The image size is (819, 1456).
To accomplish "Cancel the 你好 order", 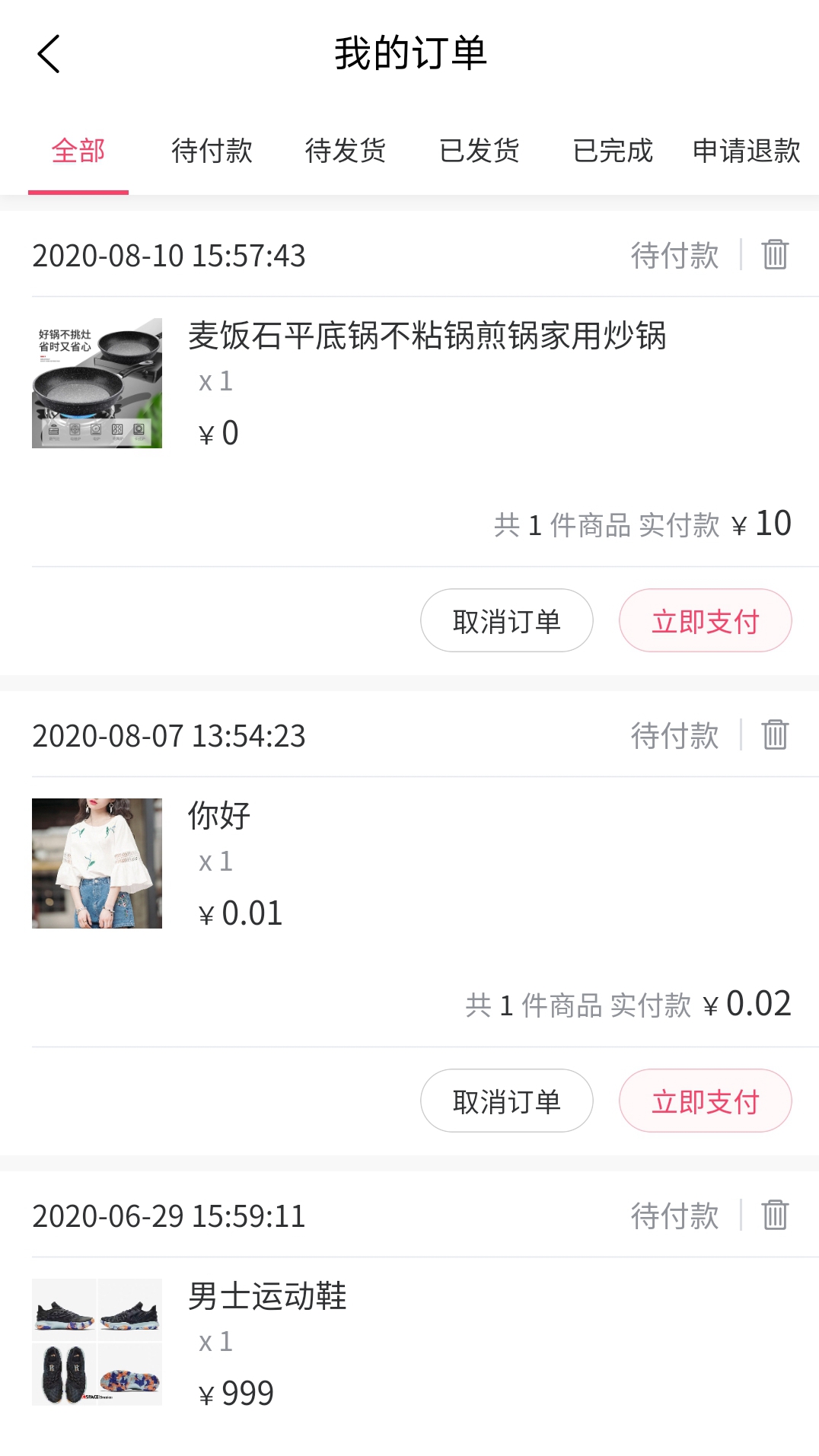I will point(506,1101).
